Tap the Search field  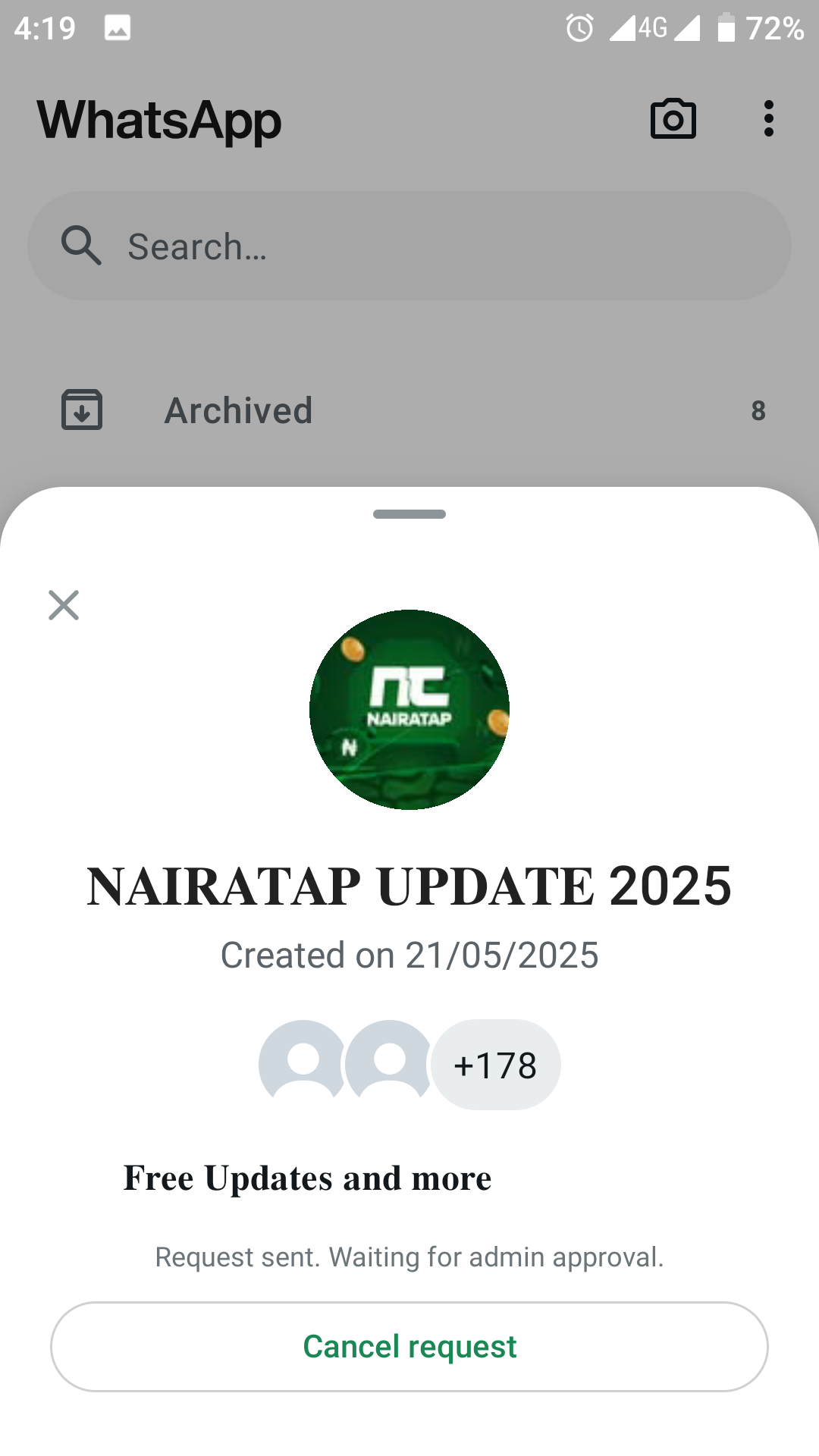(409, 246)
